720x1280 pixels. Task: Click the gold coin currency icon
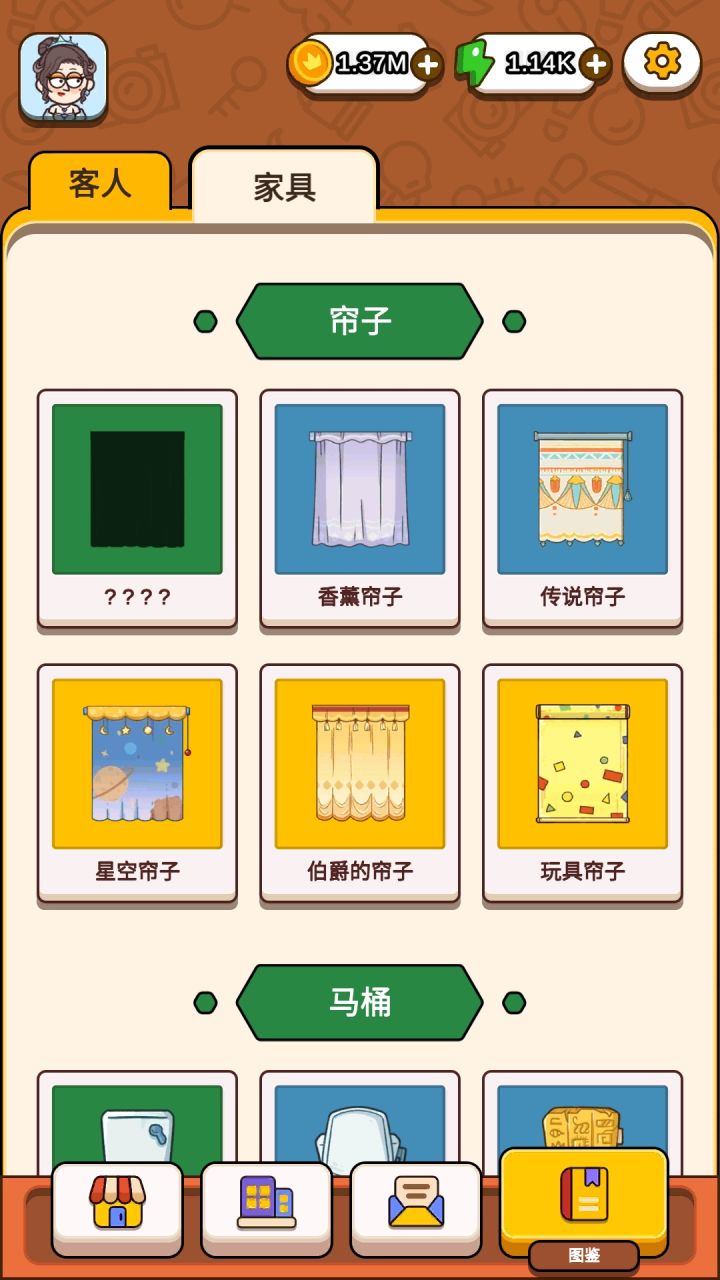point(312,62)
